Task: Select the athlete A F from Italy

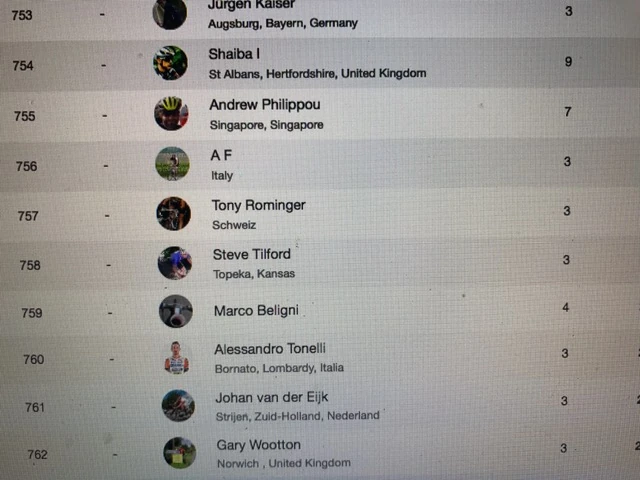Action: pos(221,156)
